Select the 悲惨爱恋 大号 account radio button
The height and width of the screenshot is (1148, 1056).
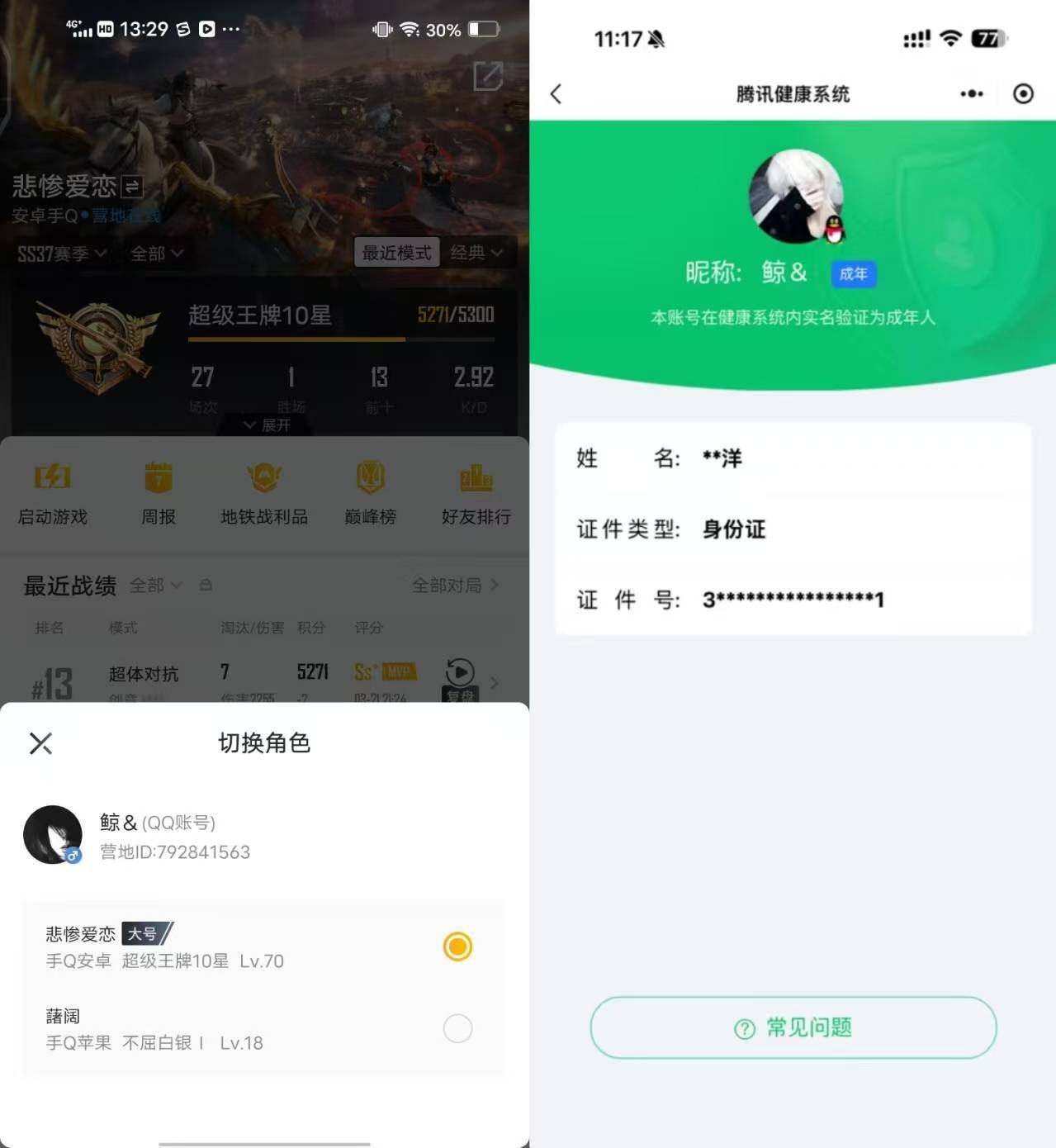coord(457,946)
